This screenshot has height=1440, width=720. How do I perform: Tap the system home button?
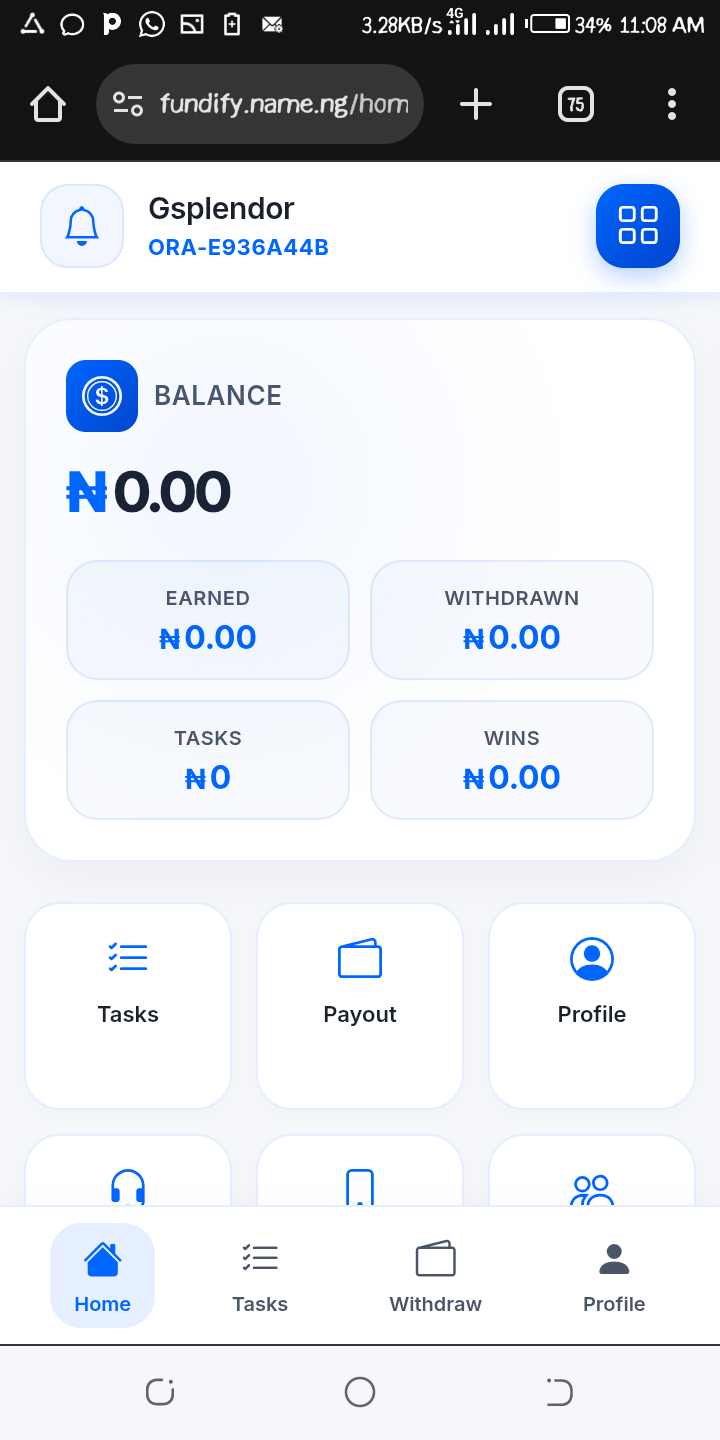[360, 1392]
